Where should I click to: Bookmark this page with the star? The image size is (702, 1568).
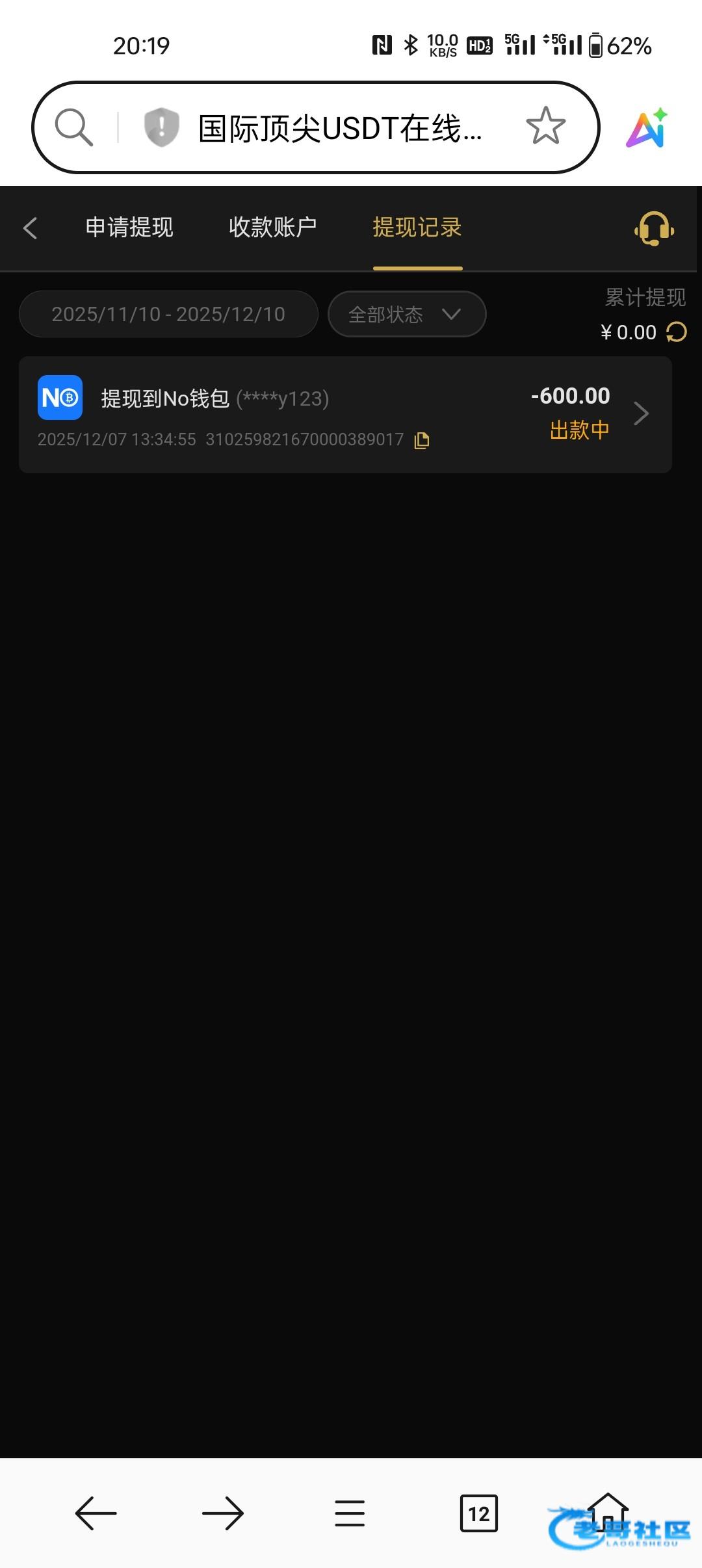coord(545,126)
